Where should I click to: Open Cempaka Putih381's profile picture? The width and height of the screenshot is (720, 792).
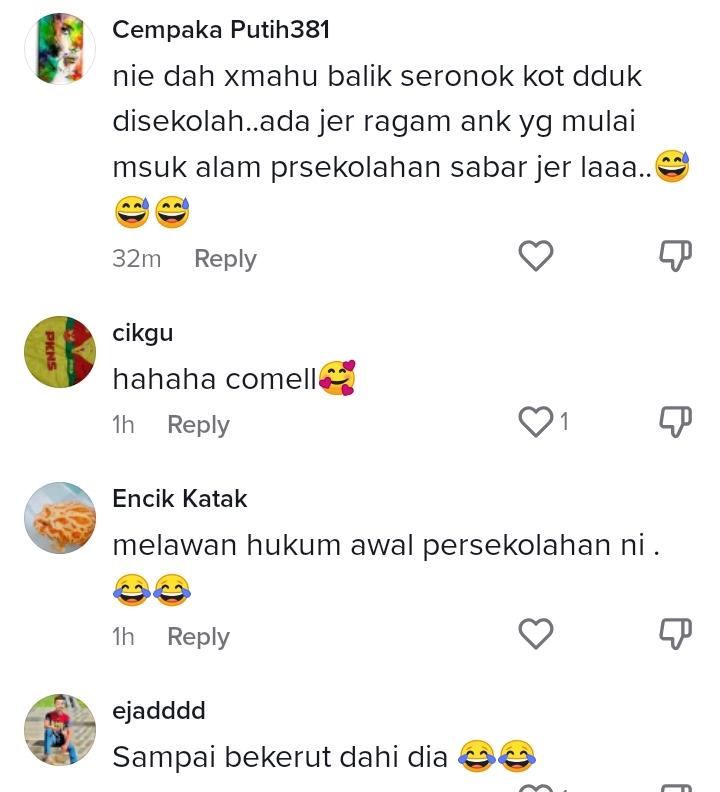(59, 49)
